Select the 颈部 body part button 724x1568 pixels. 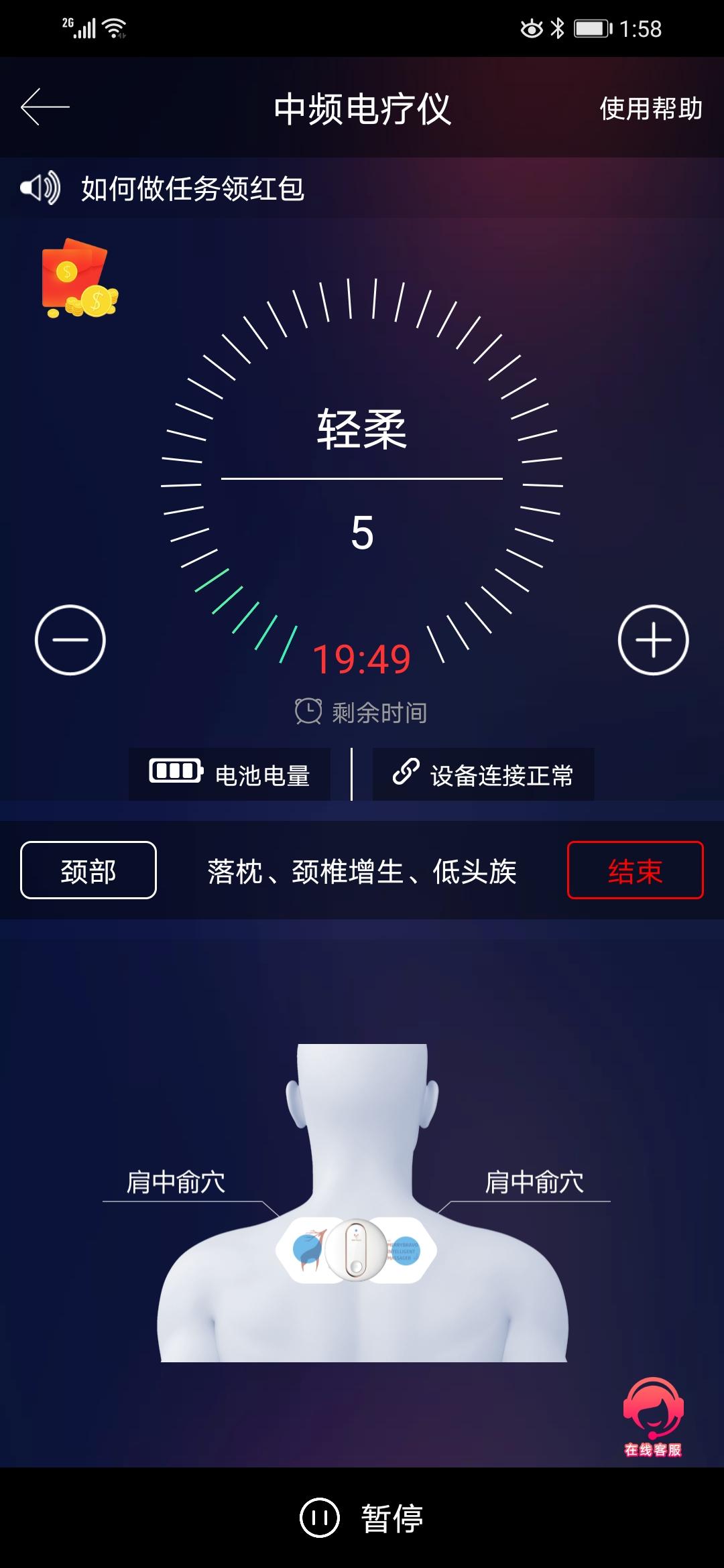88,870
